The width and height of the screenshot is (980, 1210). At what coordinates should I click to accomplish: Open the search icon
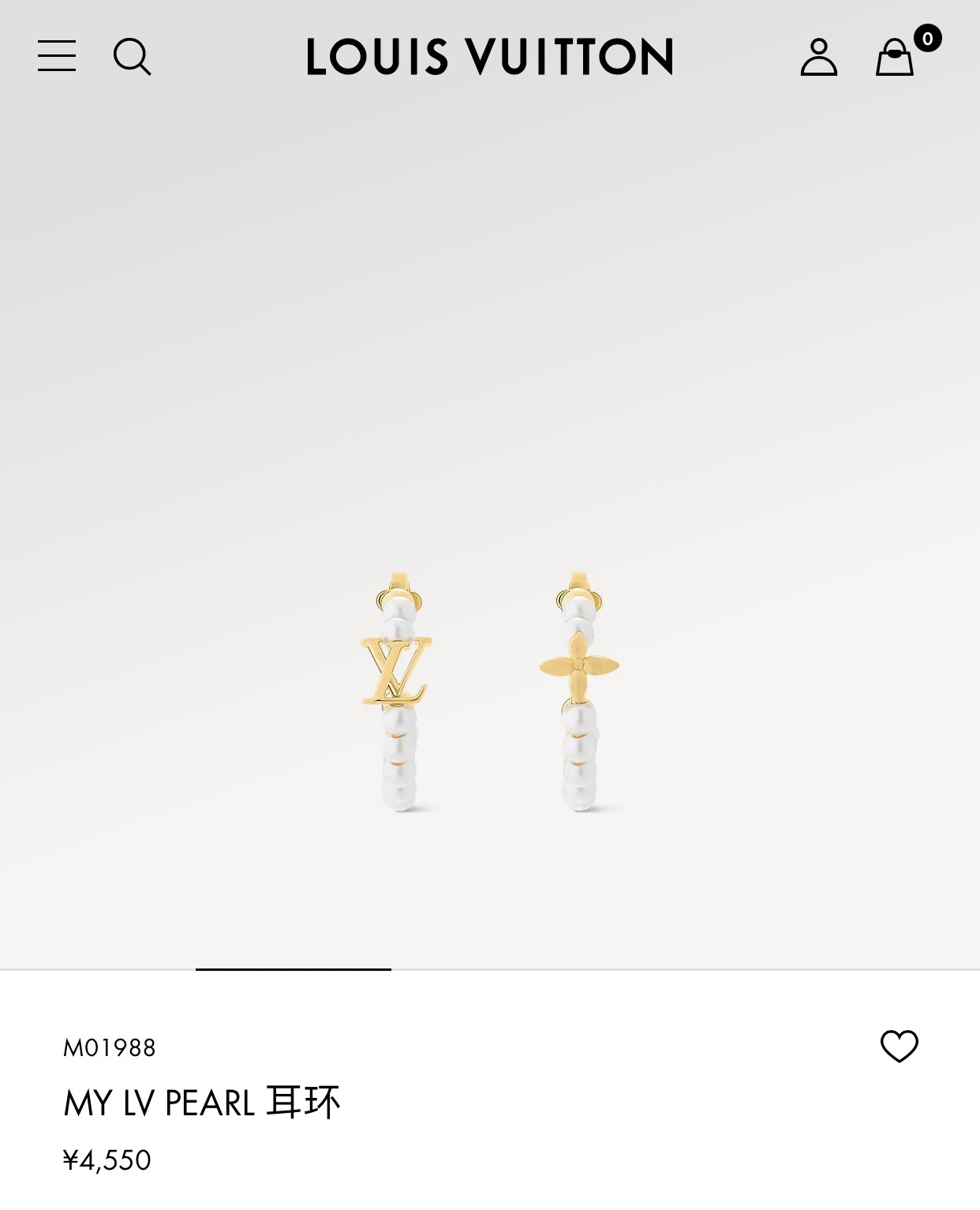point(132,57)
